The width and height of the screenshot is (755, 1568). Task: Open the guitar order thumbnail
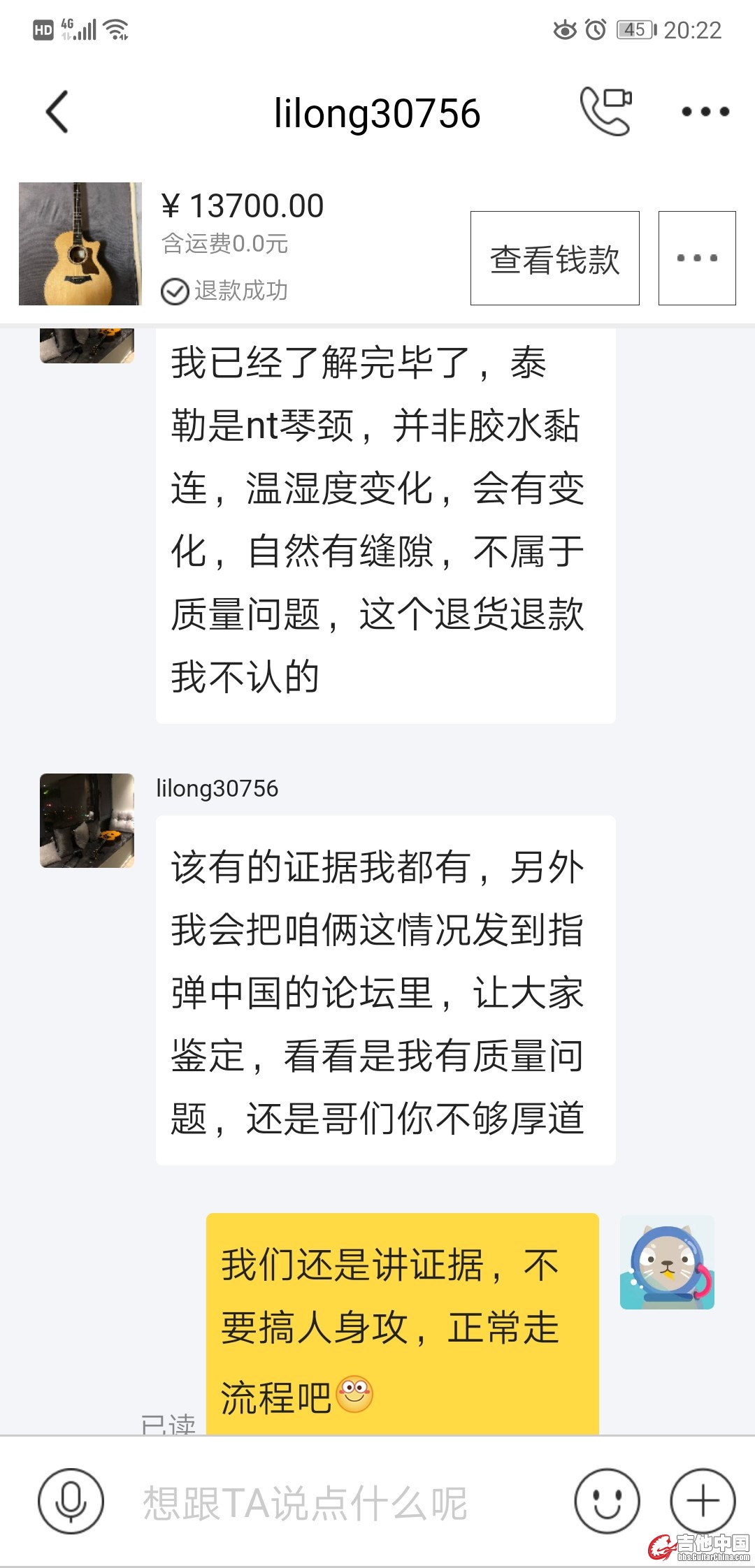click(x=80, y=244)
